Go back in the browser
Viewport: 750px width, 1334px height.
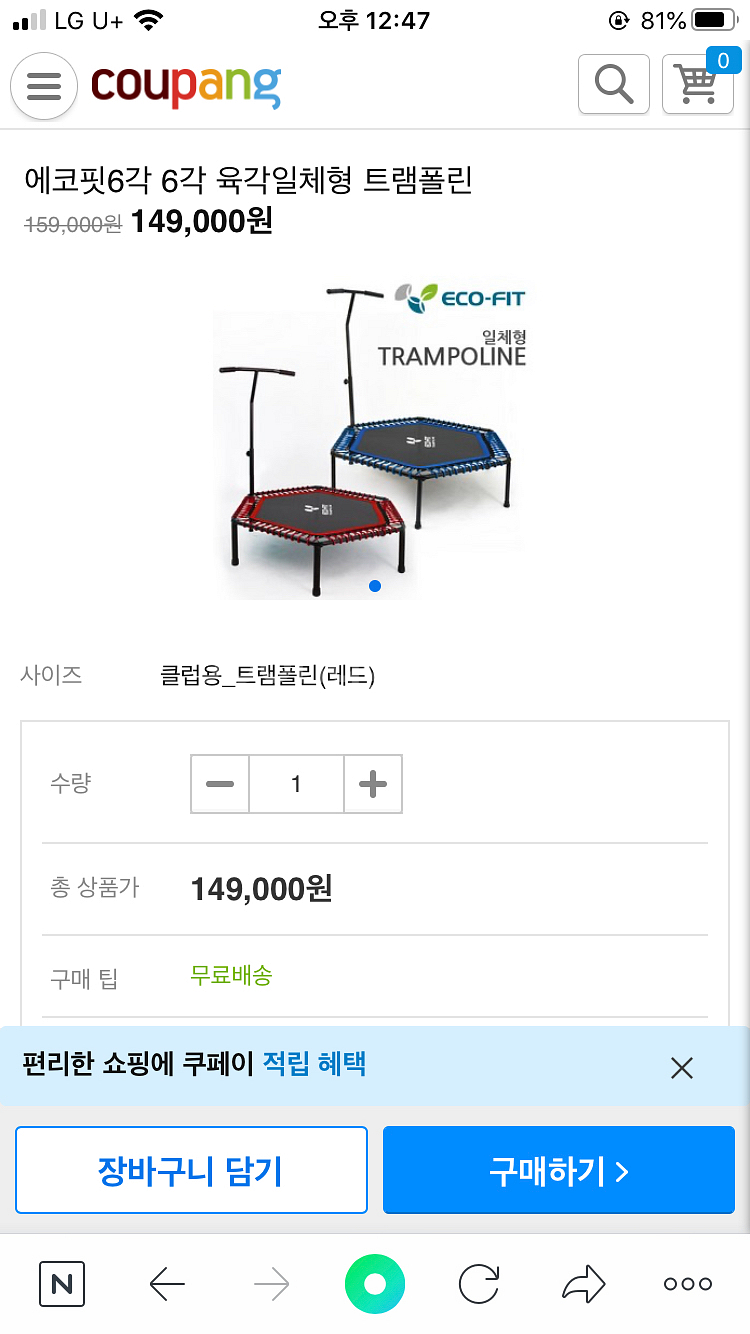coord(167,1284)
